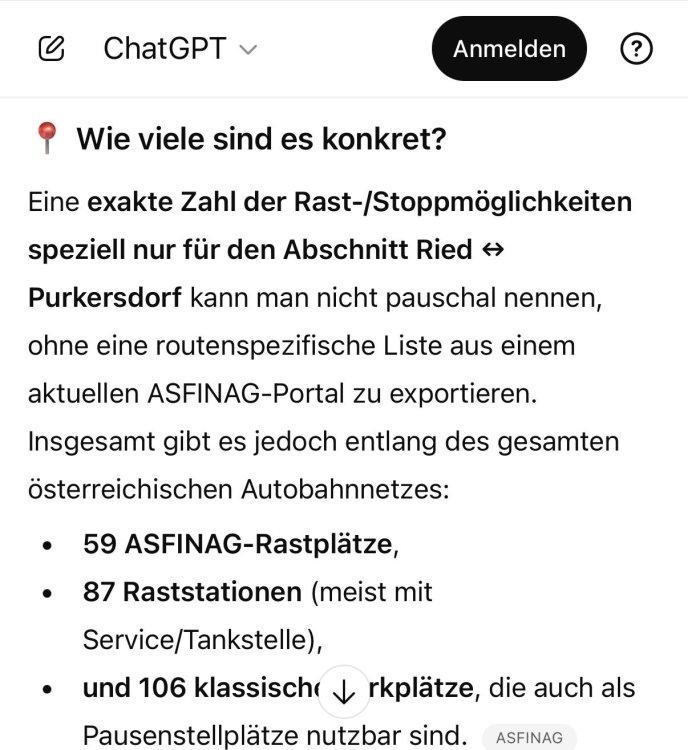The height and width of the screenshot is (750, 688).
Task: Jump to bottom with the down arrow
Action: 344,692
